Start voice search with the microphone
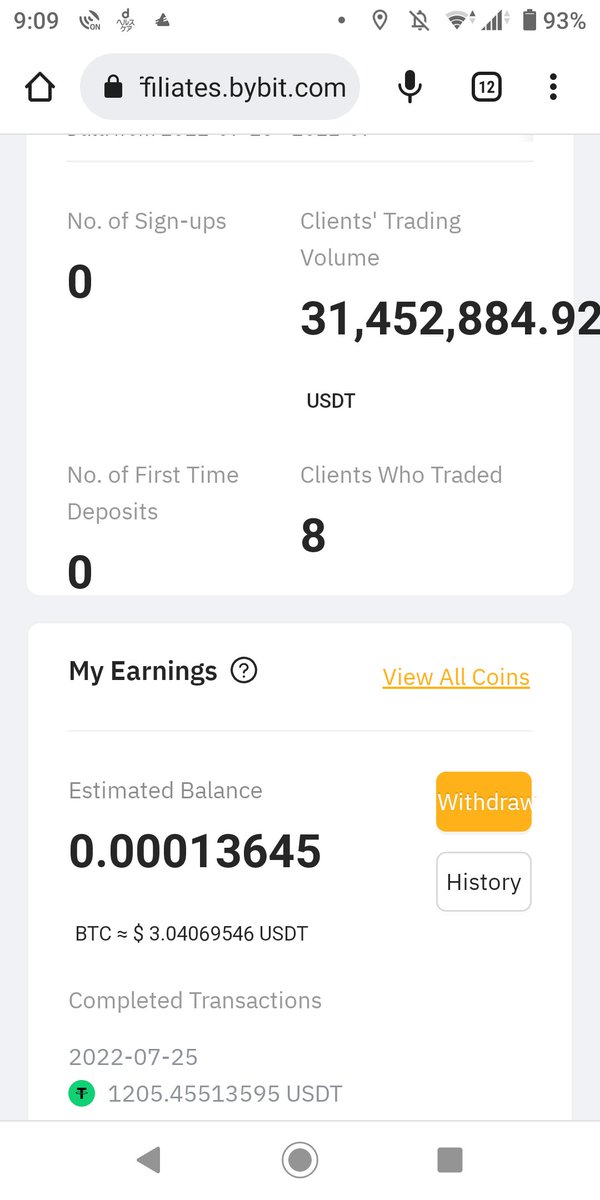600x1200 pixels. pos(409,88)
